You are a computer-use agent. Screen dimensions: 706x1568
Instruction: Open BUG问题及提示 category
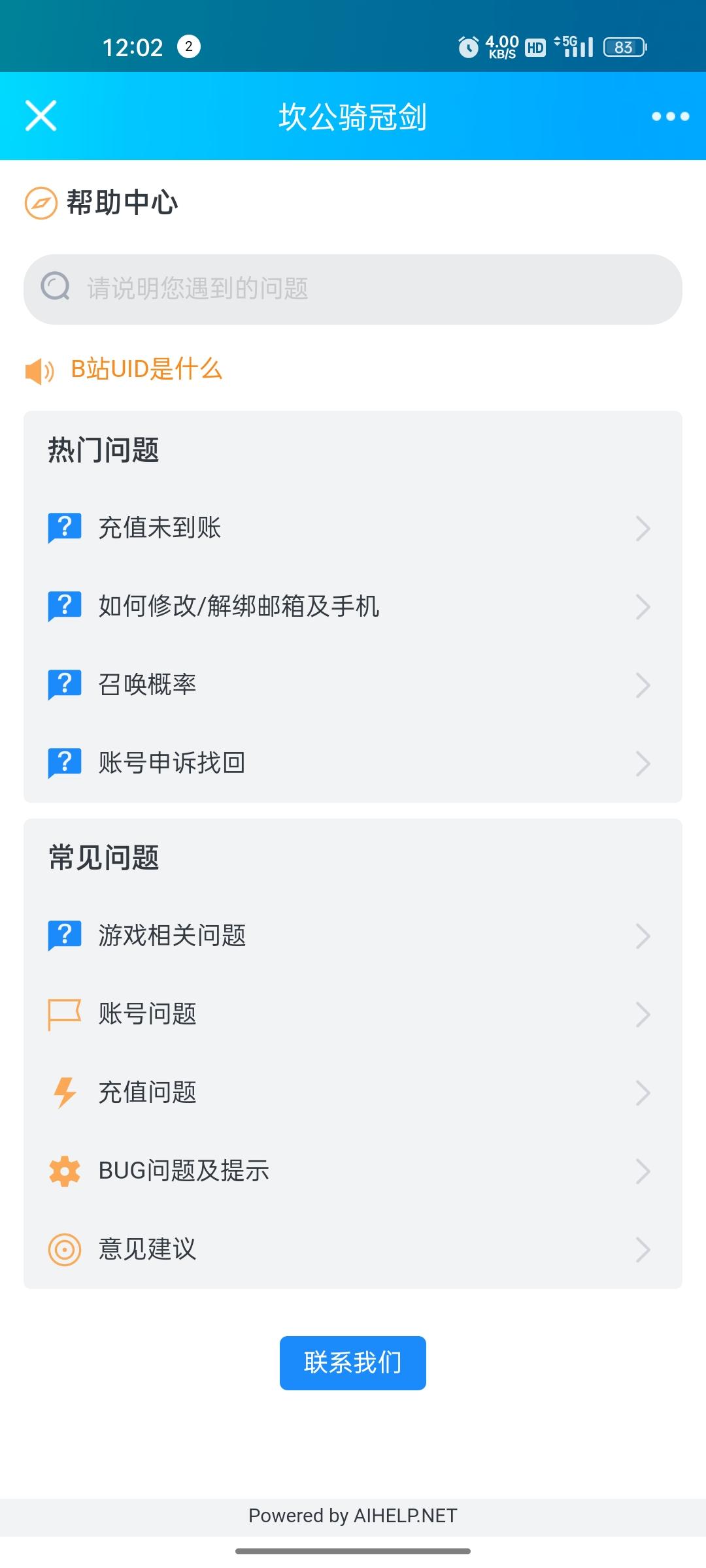point(353,1171)
